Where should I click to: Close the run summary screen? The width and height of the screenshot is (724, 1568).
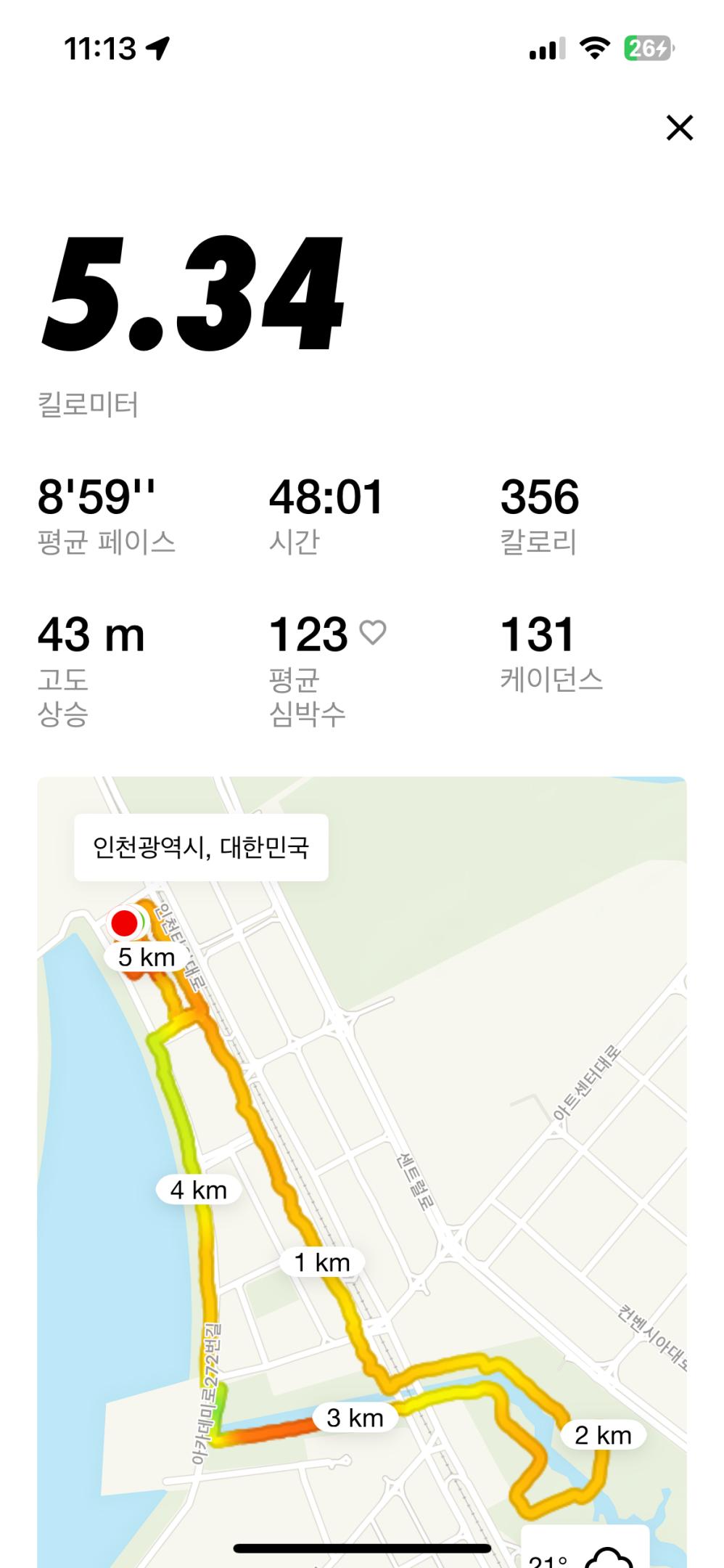[x=680, y=128]
